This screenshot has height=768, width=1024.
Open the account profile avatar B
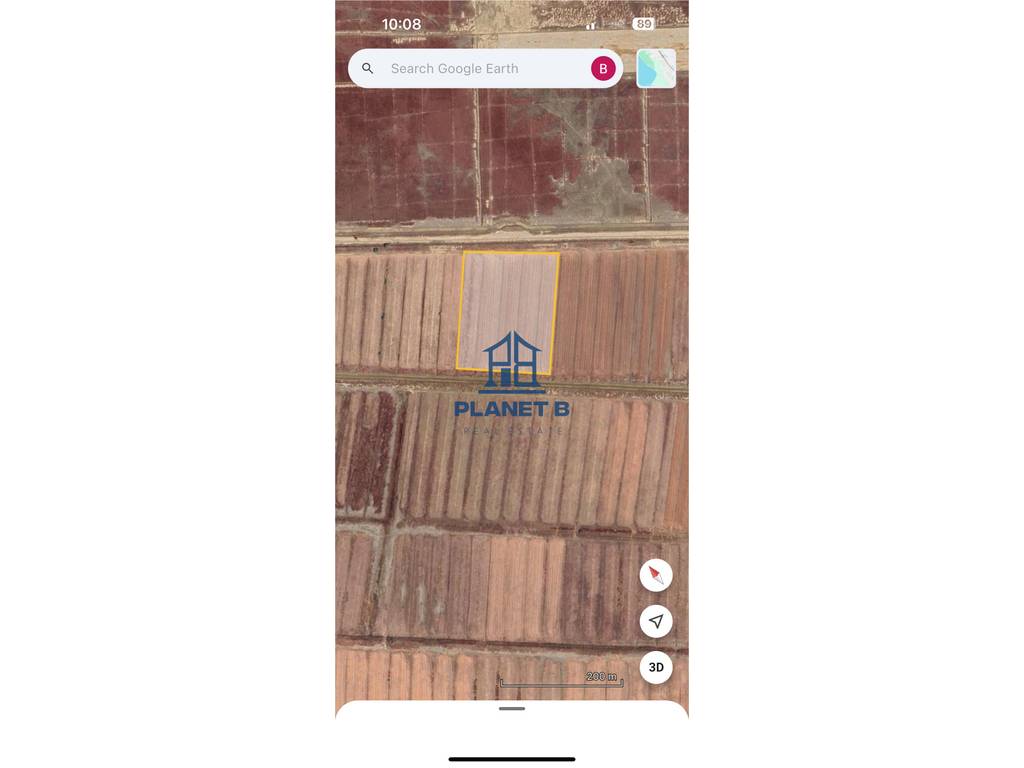pyautogui.click(x=602, y=69)
